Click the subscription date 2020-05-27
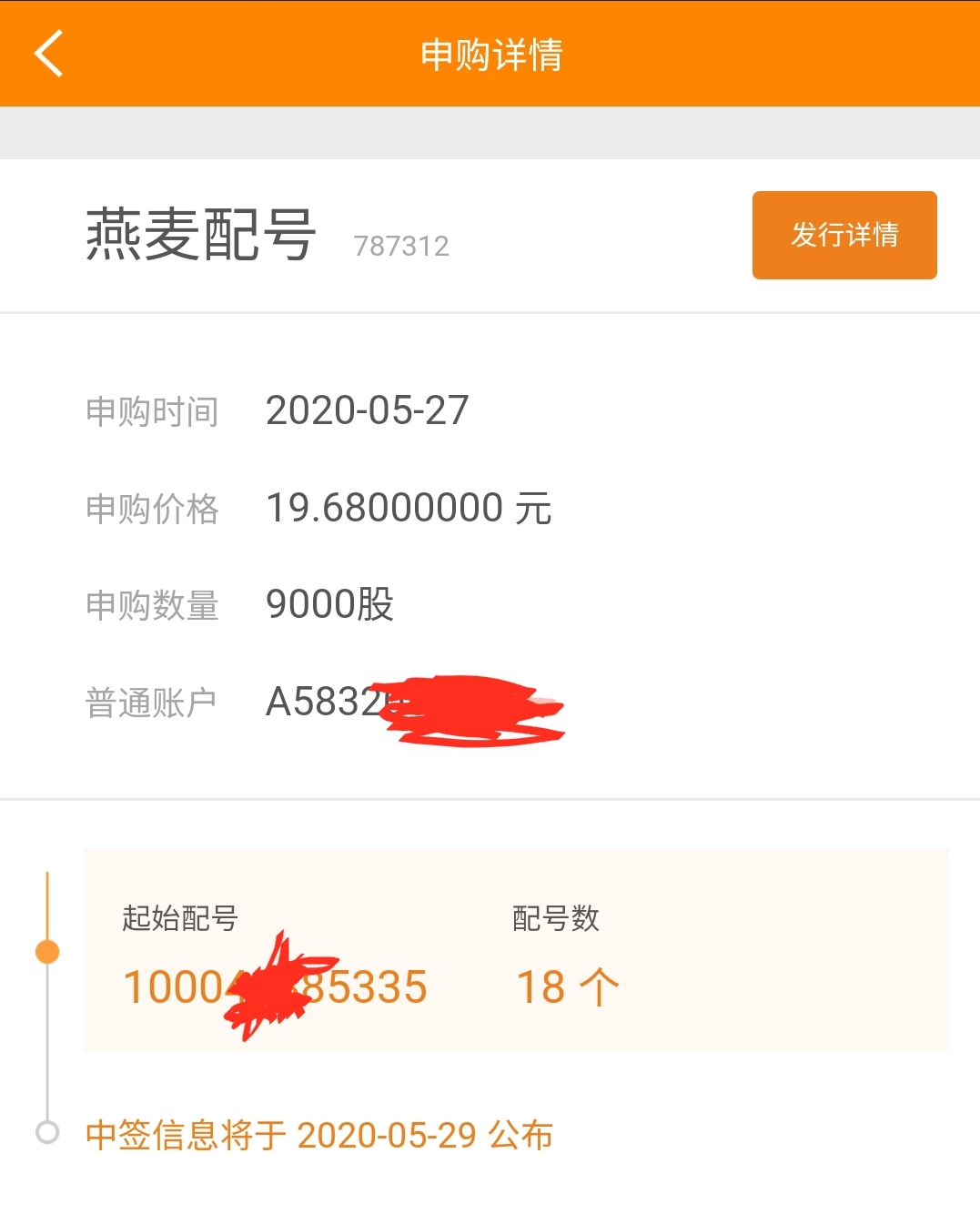 pyautogui.click(x=366, y=410)
